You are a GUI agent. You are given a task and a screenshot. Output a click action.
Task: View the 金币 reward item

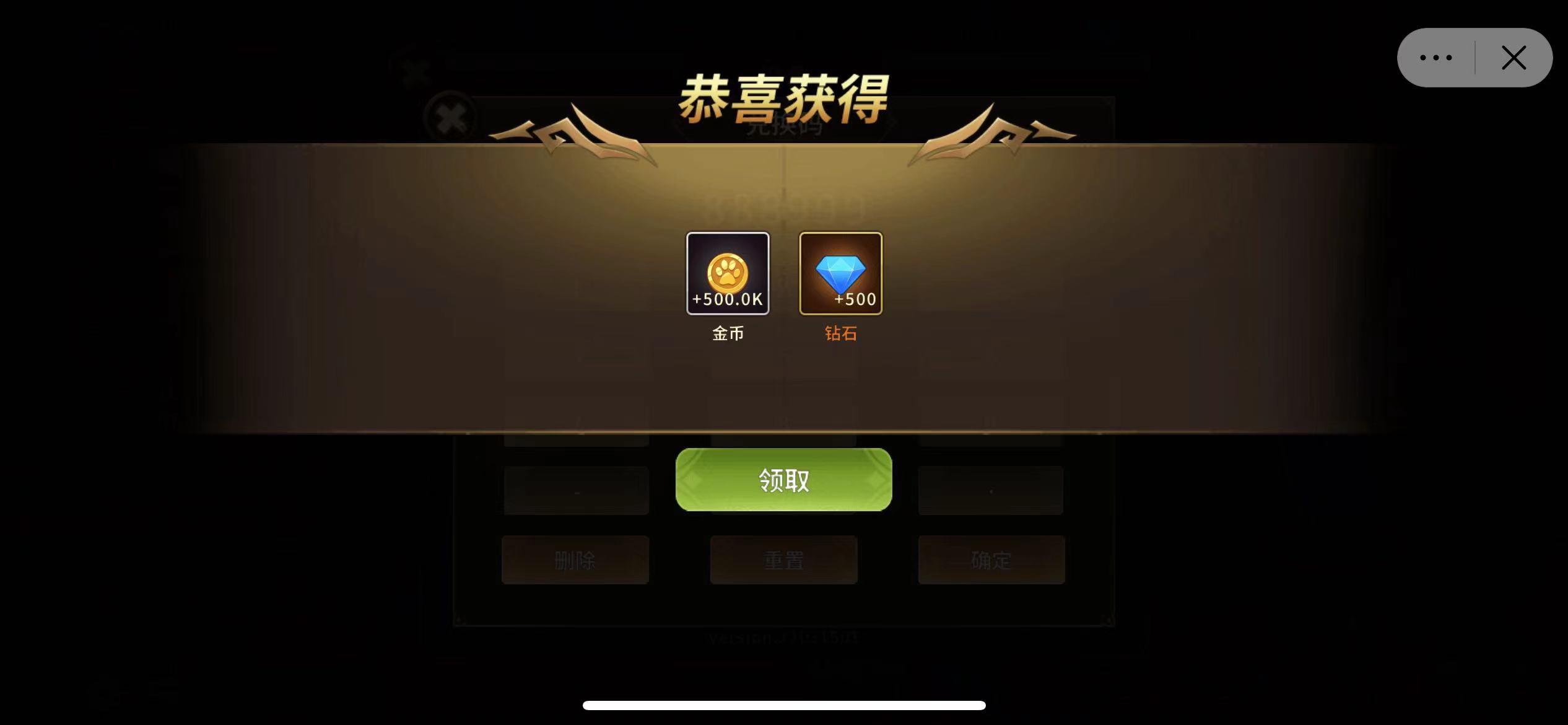(728, 273)
